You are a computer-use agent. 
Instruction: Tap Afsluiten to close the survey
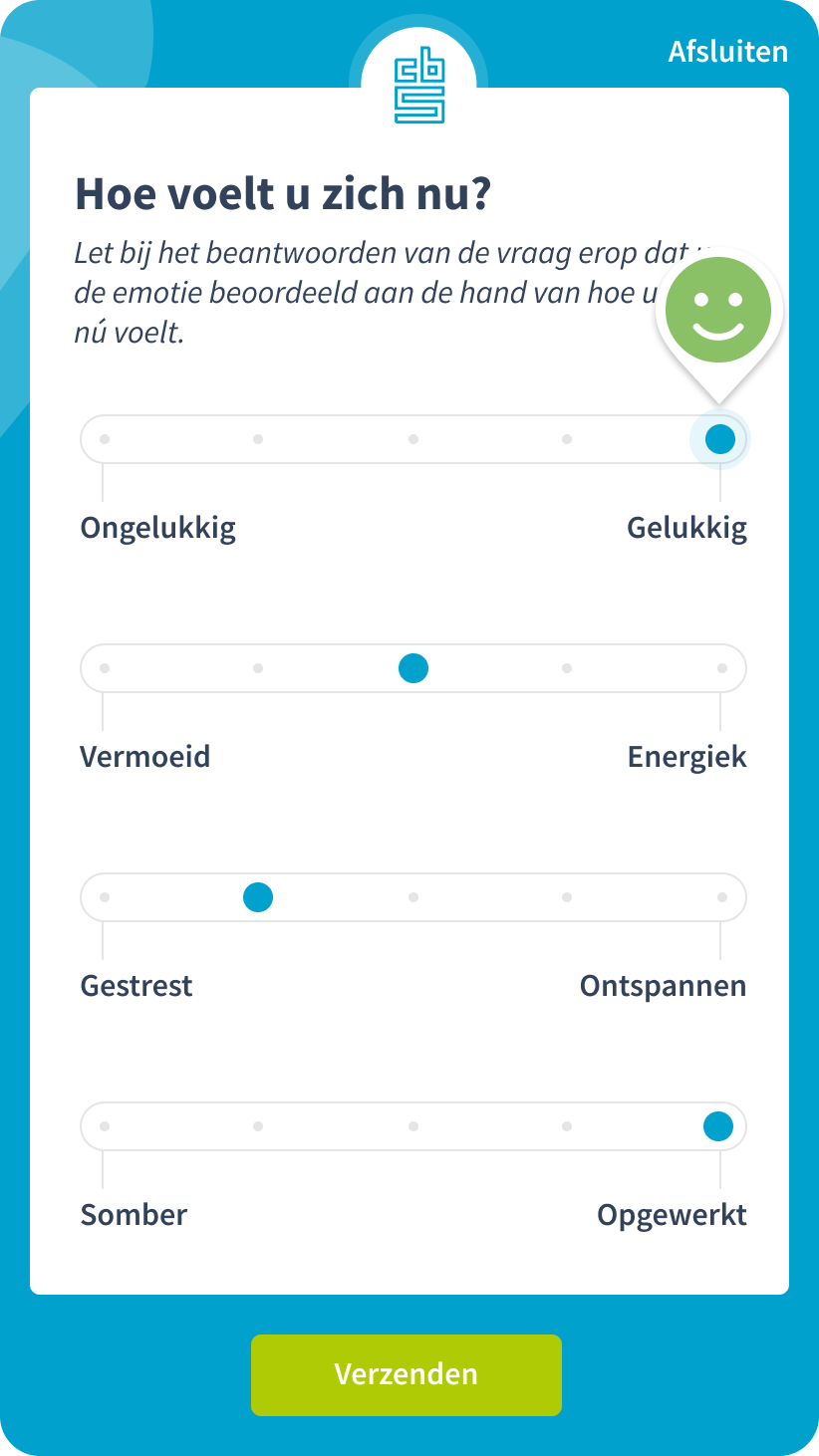[x=727, y=51]
